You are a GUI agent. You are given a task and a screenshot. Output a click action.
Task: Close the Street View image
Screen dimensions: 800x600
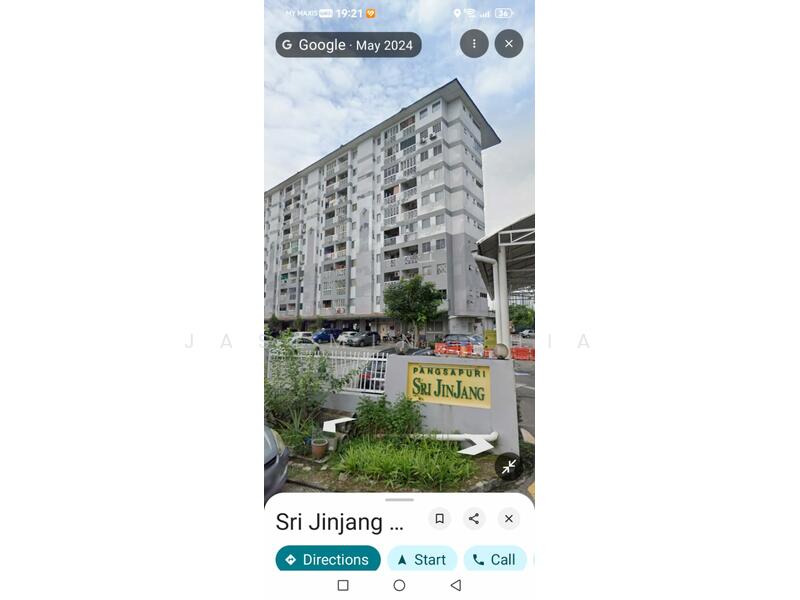(508, 44)
